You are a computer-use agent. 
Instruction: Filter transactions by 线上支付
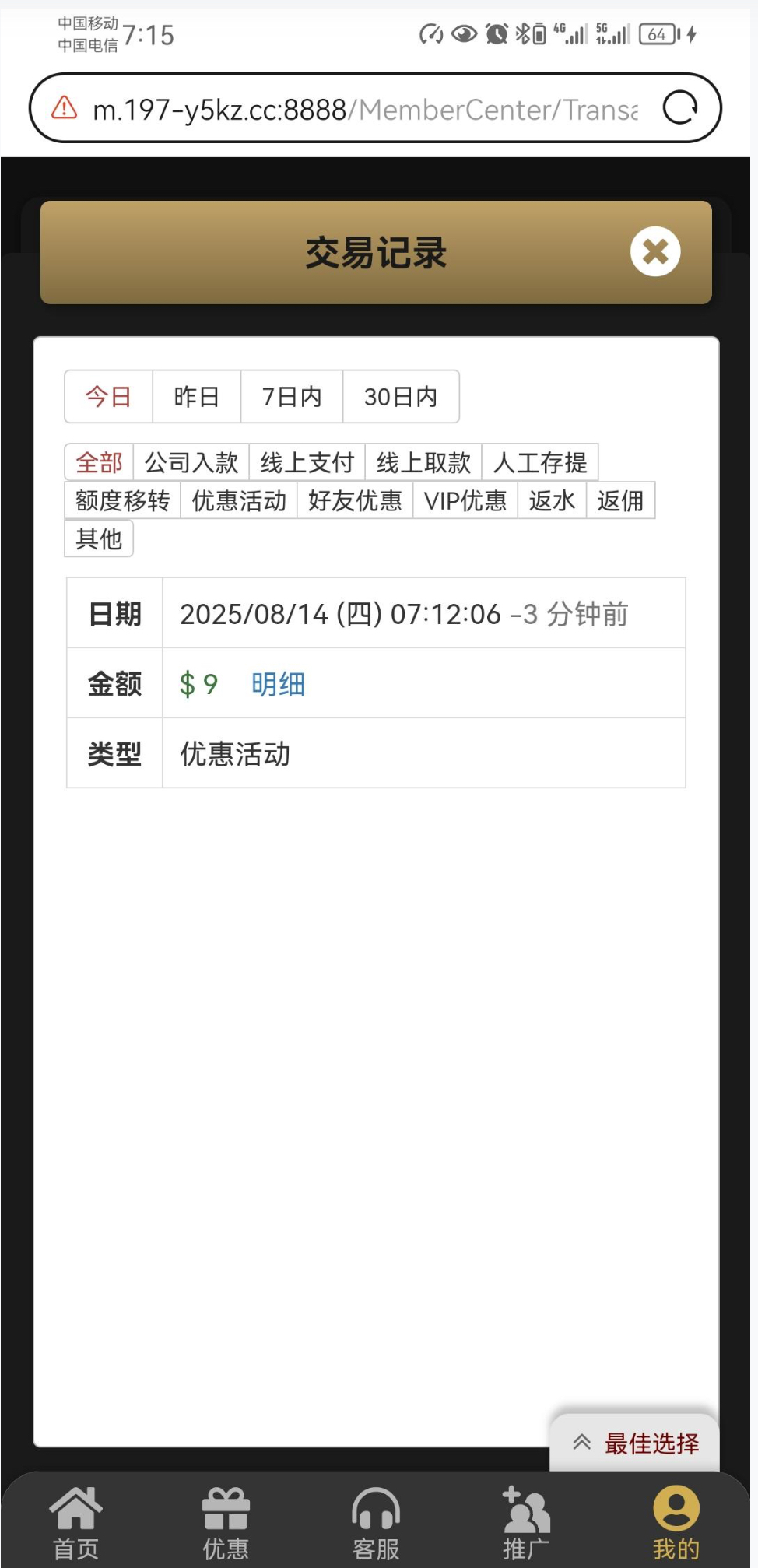(307, 463)
